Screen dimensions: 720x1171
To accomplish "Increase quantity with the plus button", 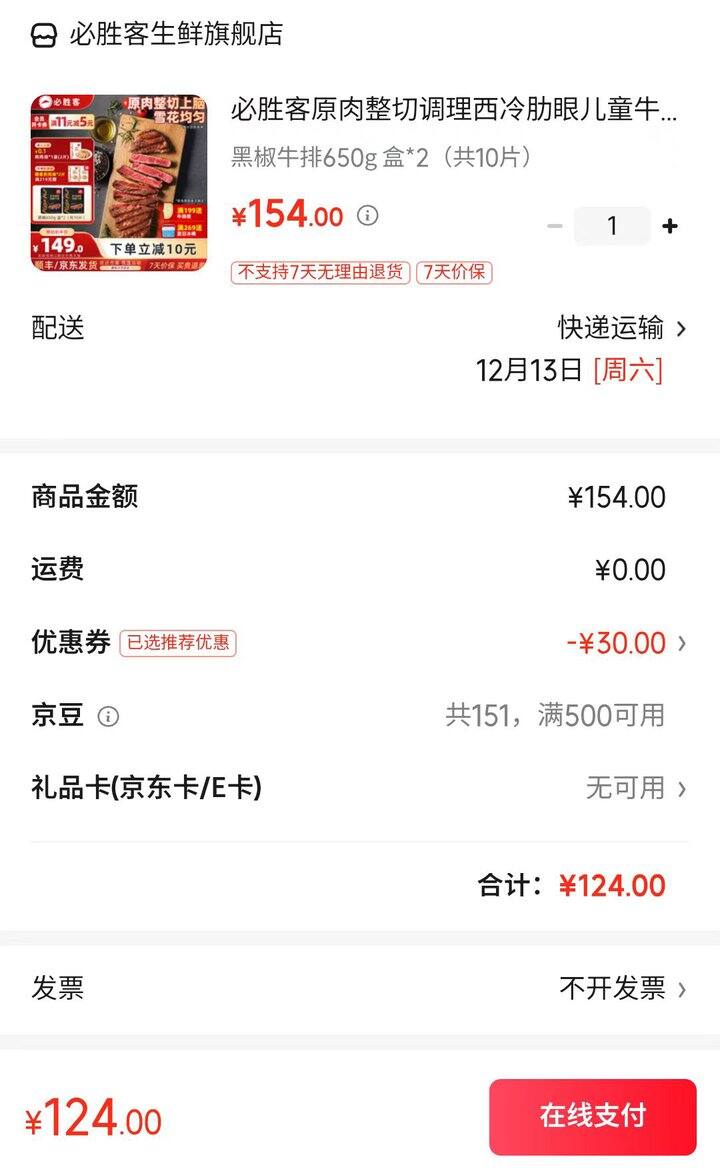I will (x=670, y=226).
